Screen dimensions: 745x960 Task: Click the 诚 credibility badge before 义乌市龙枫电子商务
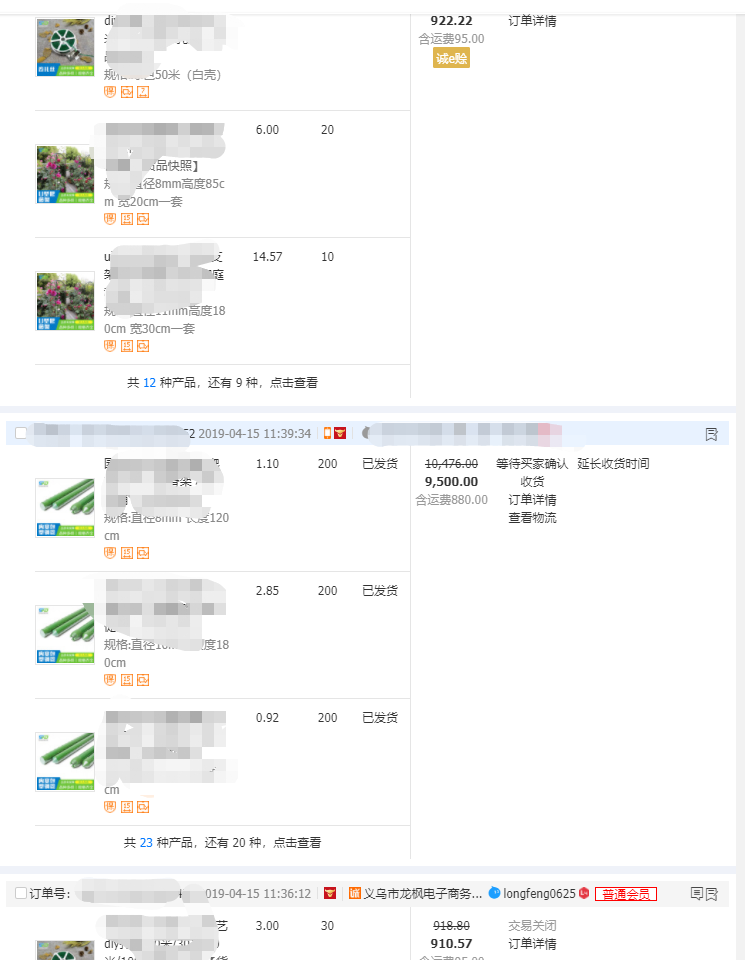tap(351, 894)
